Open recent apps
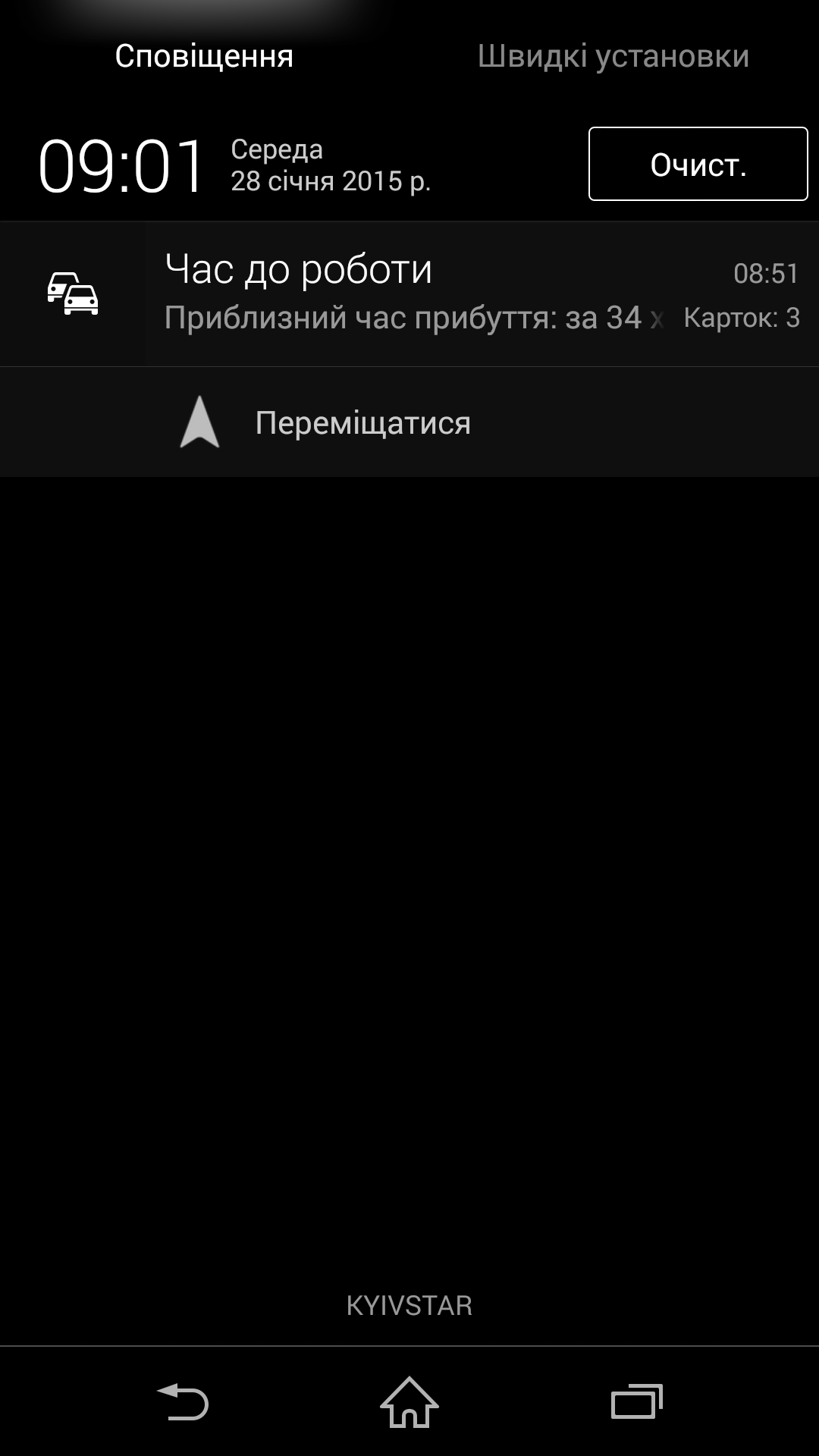The height and width of the screenshot is (1456, 819). tap(637, 1402)
